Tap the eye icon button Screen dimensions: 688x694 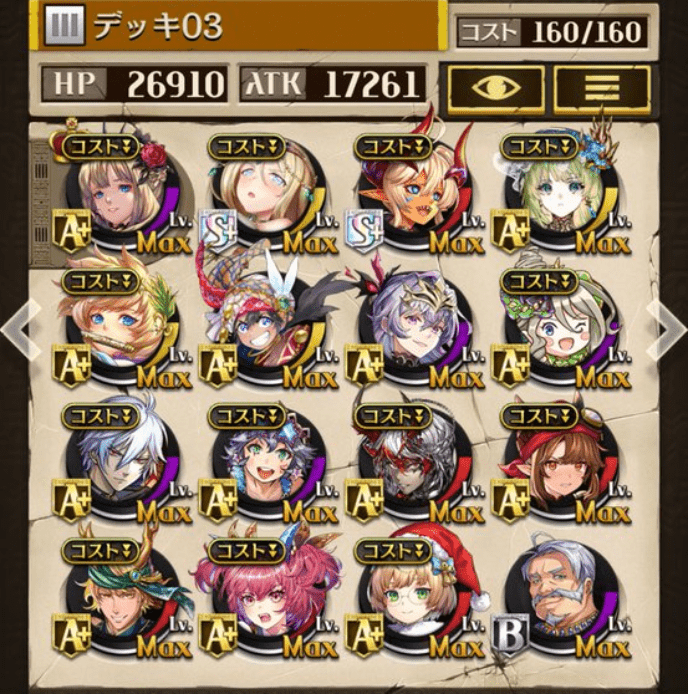(496, 89)
